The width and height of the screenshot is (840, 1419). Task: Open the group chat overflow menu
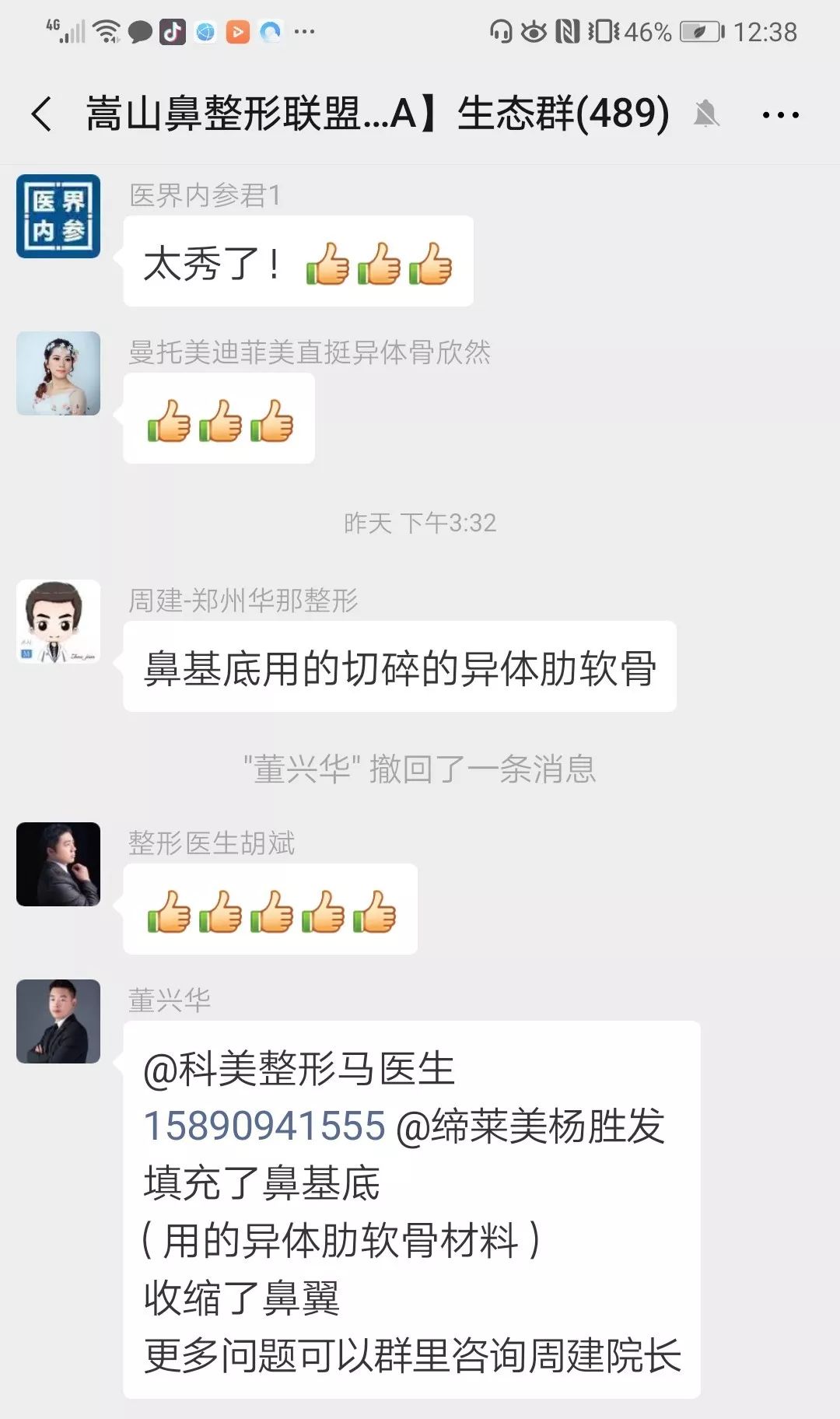click(780, 115)
